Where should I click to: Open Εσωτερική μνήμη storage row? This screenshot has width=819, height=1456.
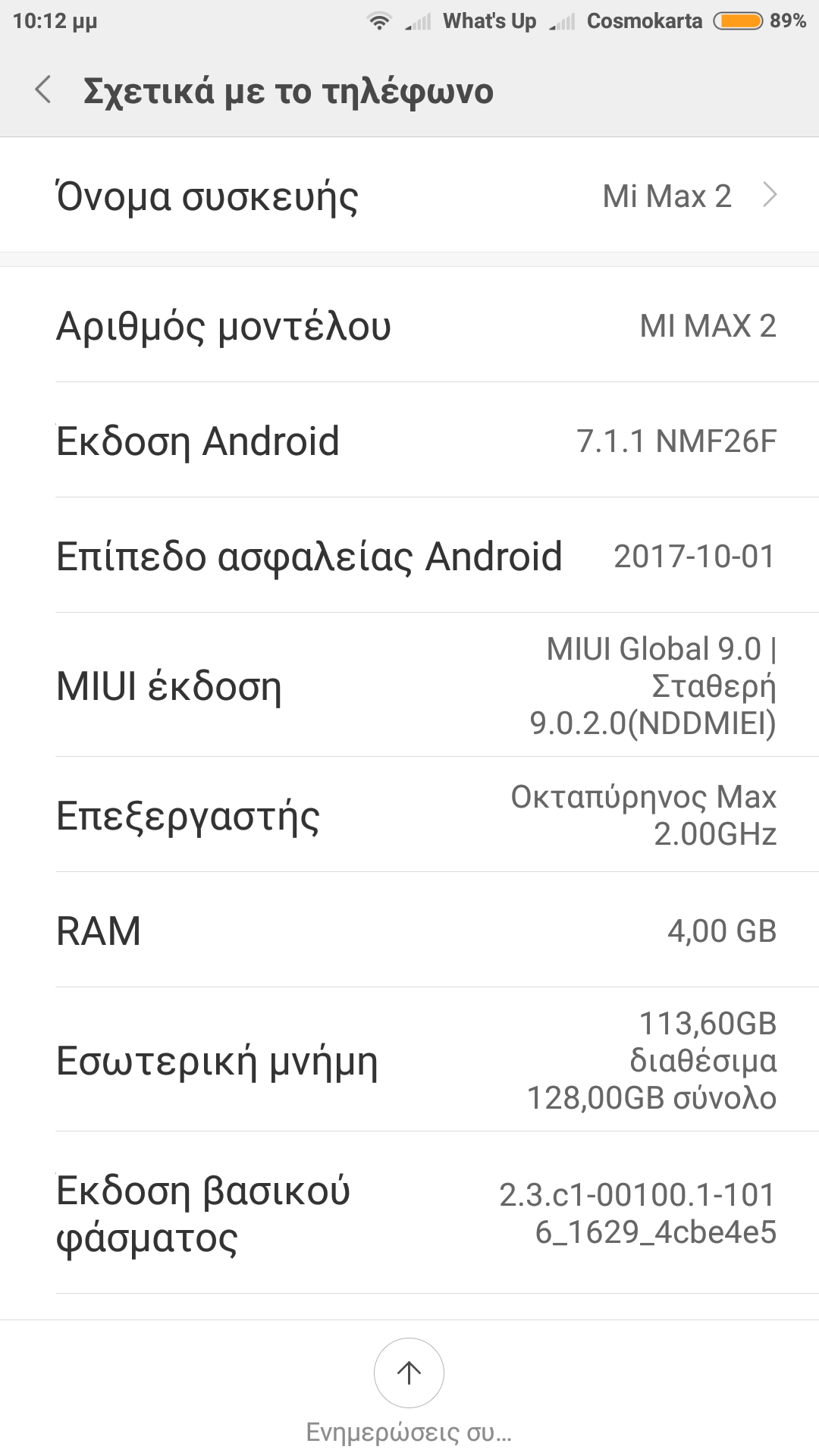pyautogui.click(x=409, y=1060)
